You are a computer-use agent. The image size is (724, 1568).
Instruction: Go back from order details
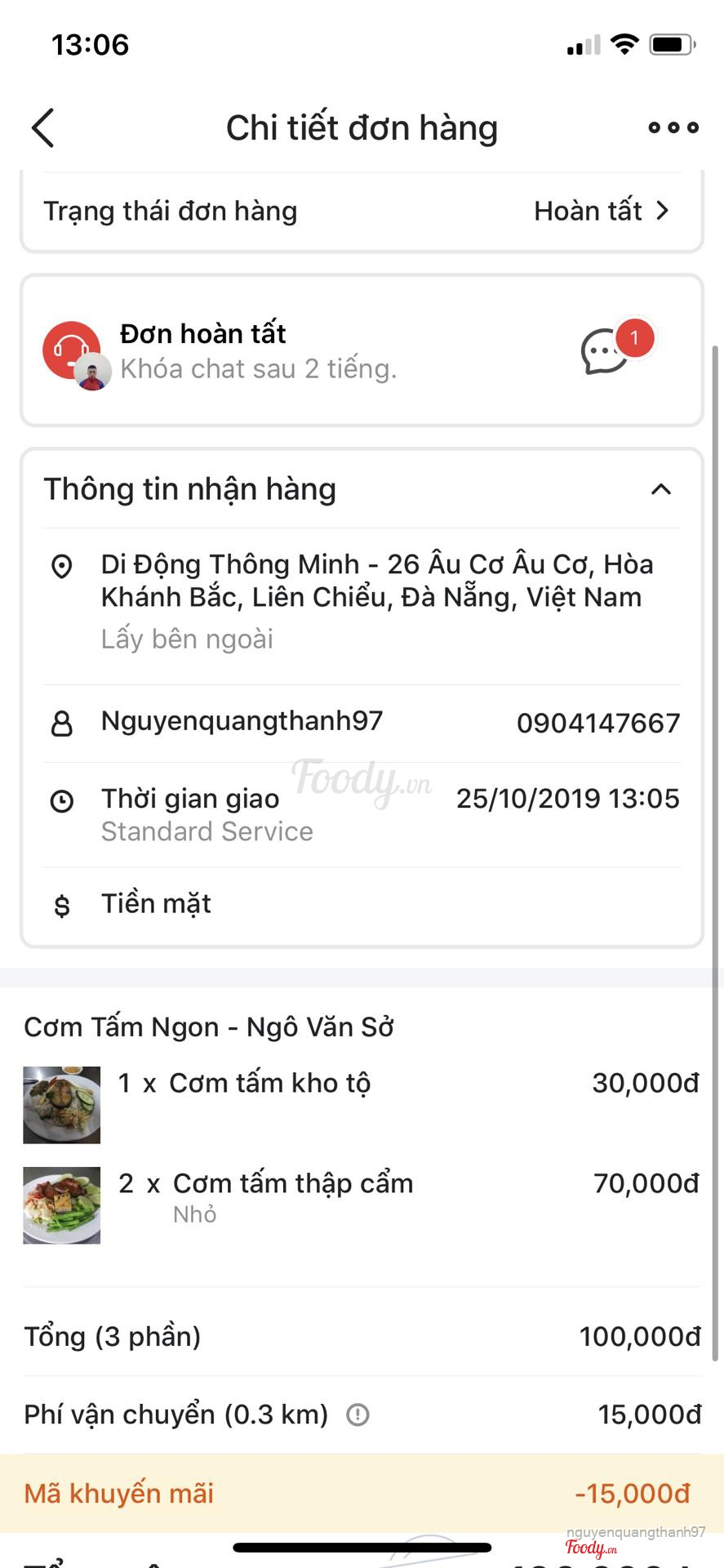point(43,128)
